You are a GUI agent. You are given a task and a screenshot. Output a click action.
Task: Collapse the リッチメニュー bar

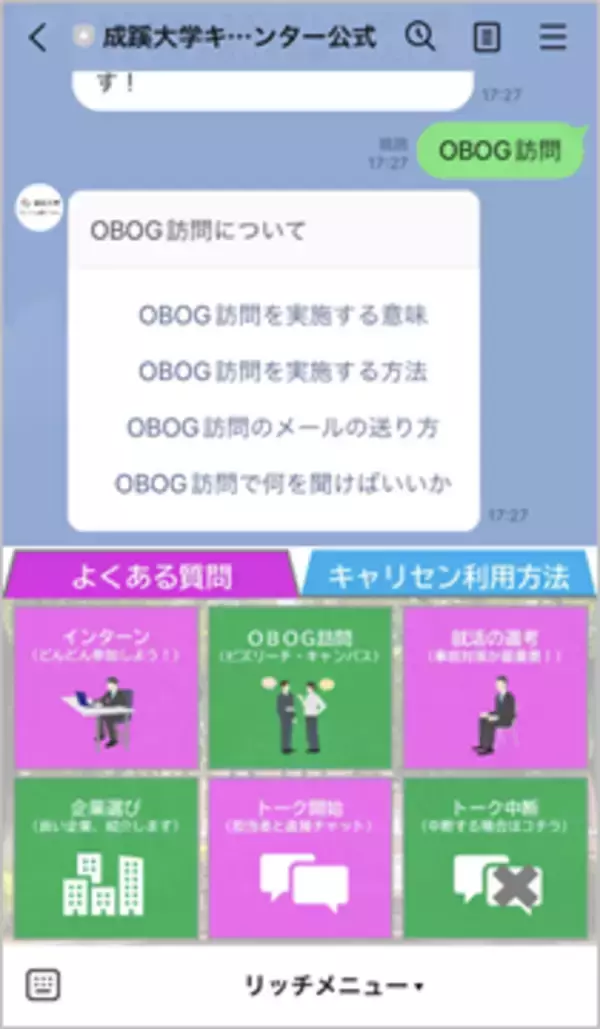335,986
